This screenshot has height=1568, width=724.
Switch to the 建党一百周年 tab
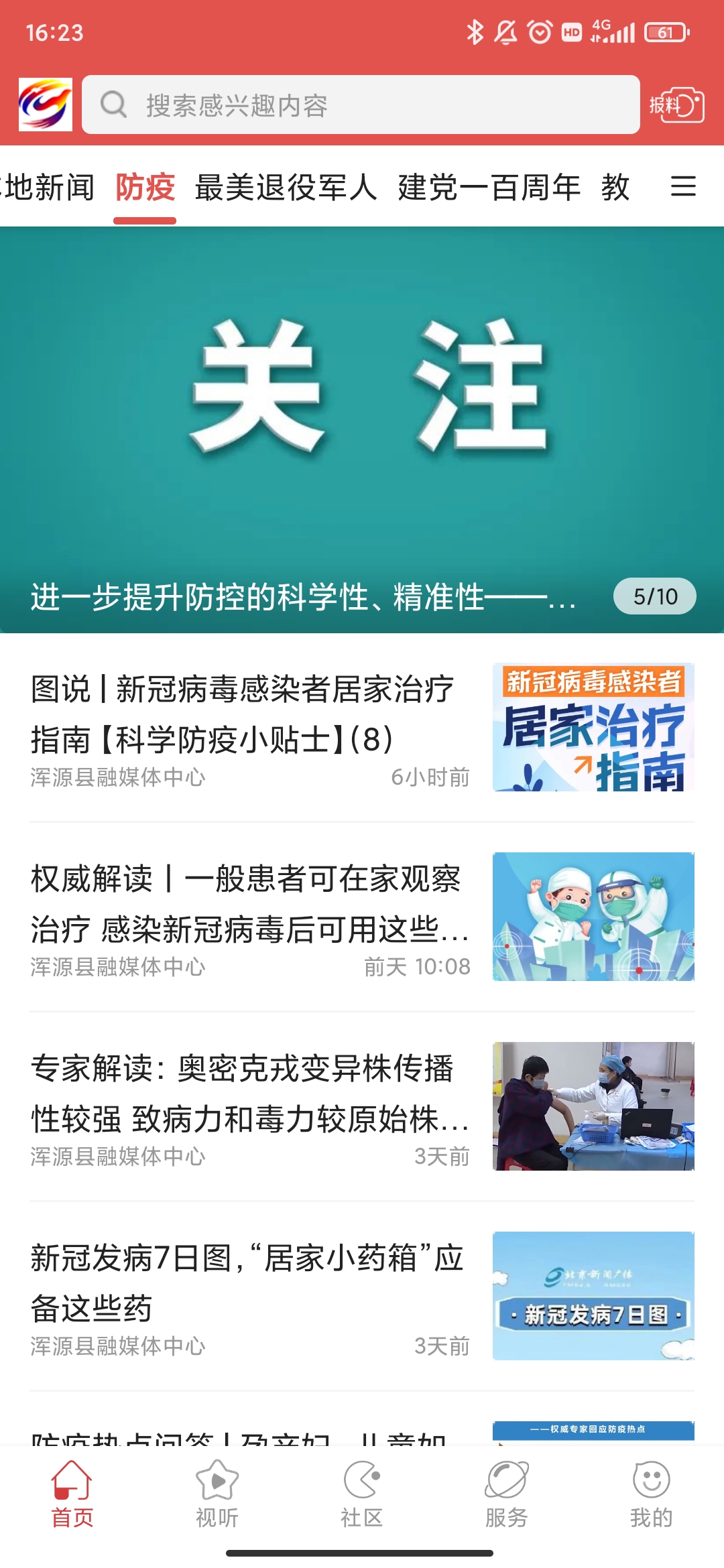point(489,187)
